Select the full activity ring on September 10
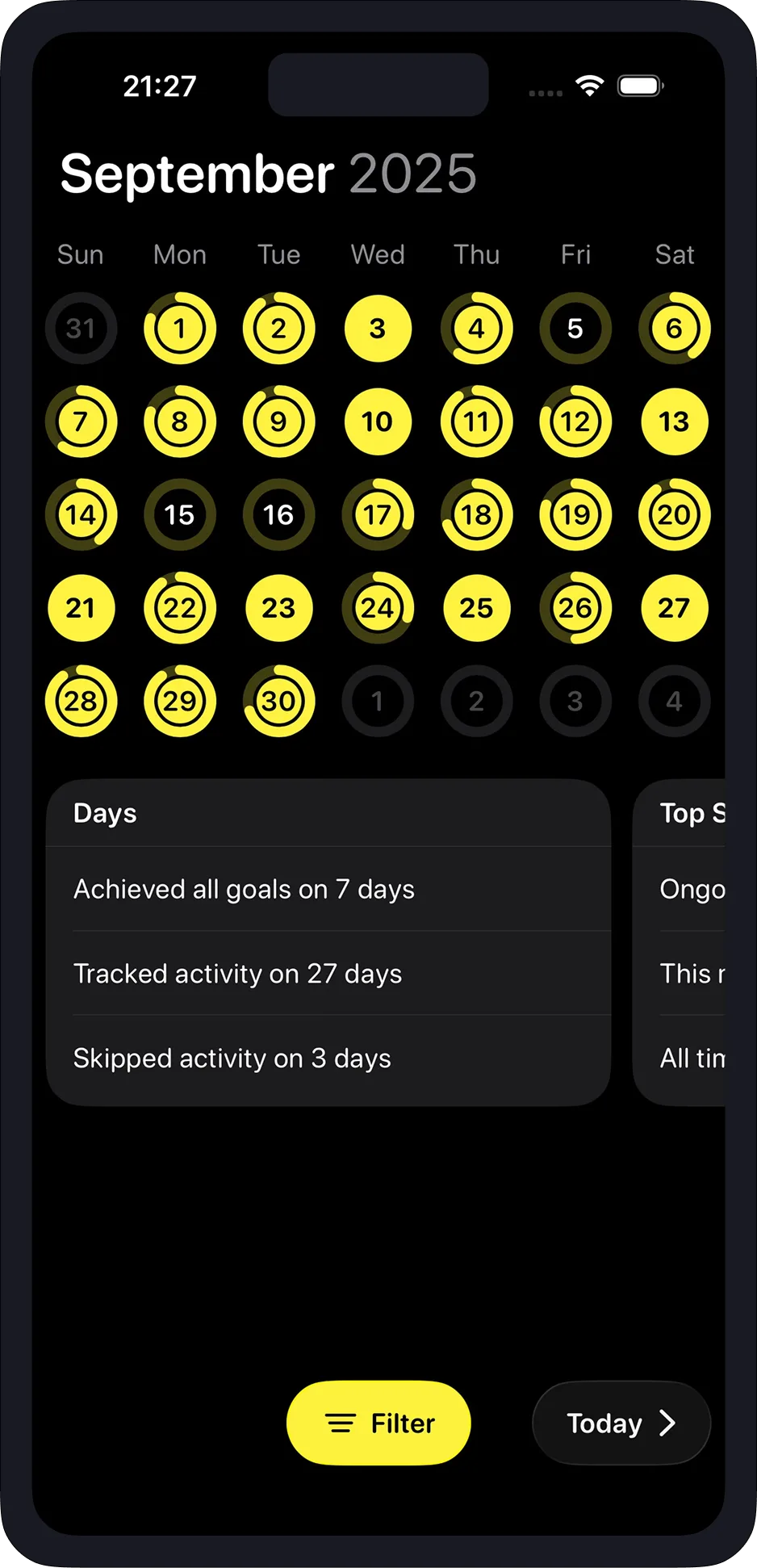Screen dimensions: 757x1568 377,421
